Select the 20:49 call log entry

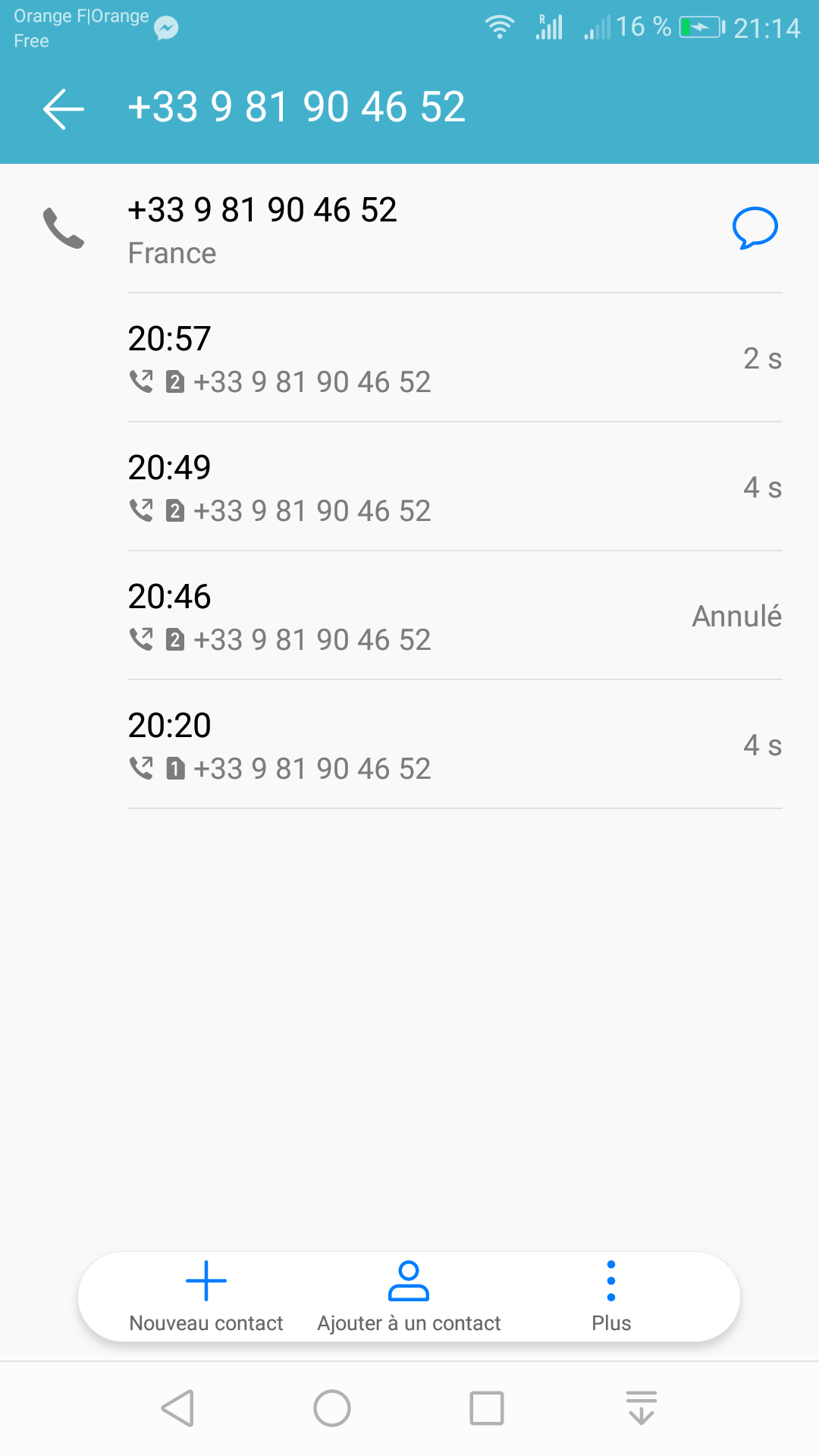click(453, 488)
